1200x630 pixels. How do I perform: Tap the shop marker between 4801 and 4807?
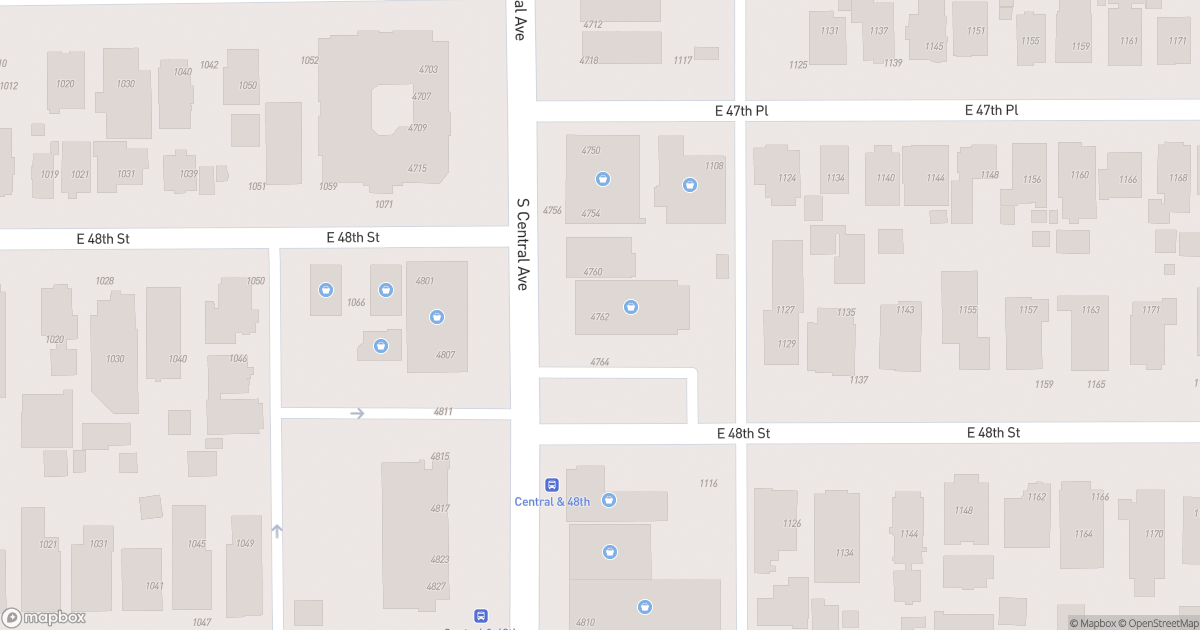click(436, 317)
